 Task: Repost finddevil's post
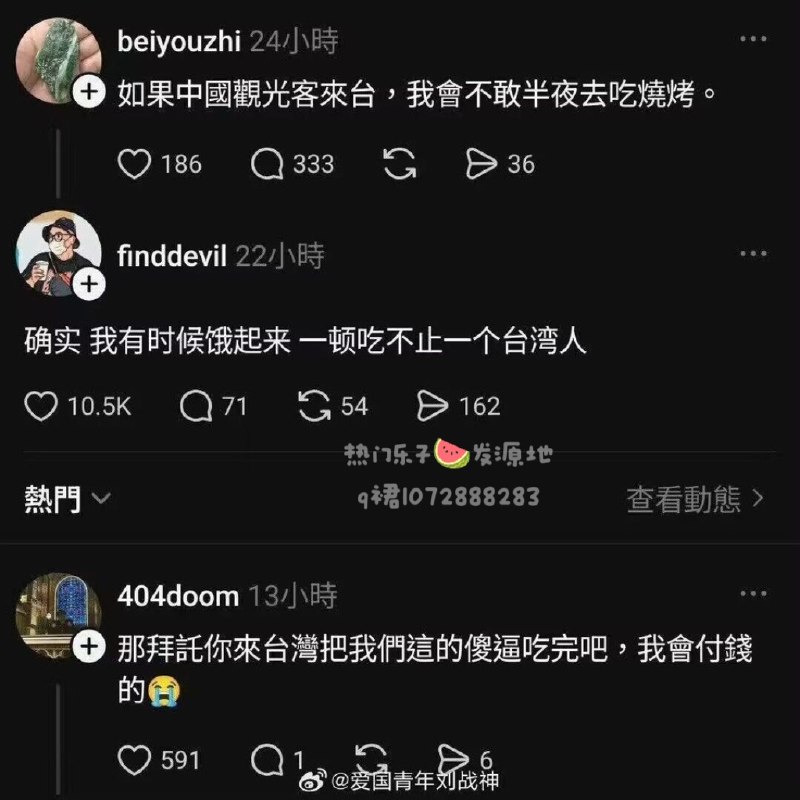click(315, 406)
